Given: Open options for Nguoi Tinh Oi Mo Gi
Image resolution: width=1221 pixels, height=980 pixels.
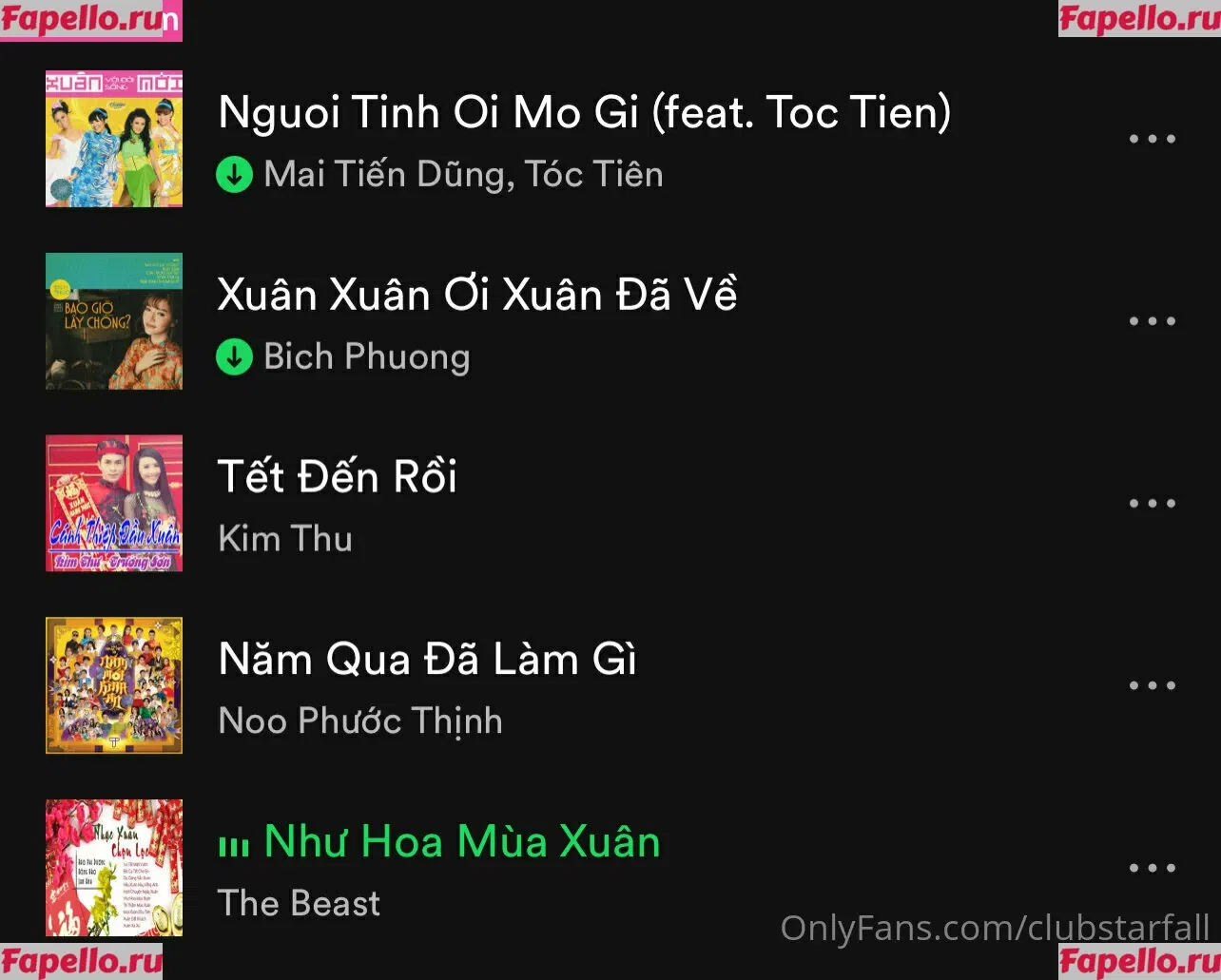Looking at the screenshot, I should [x=1152, y=139].
